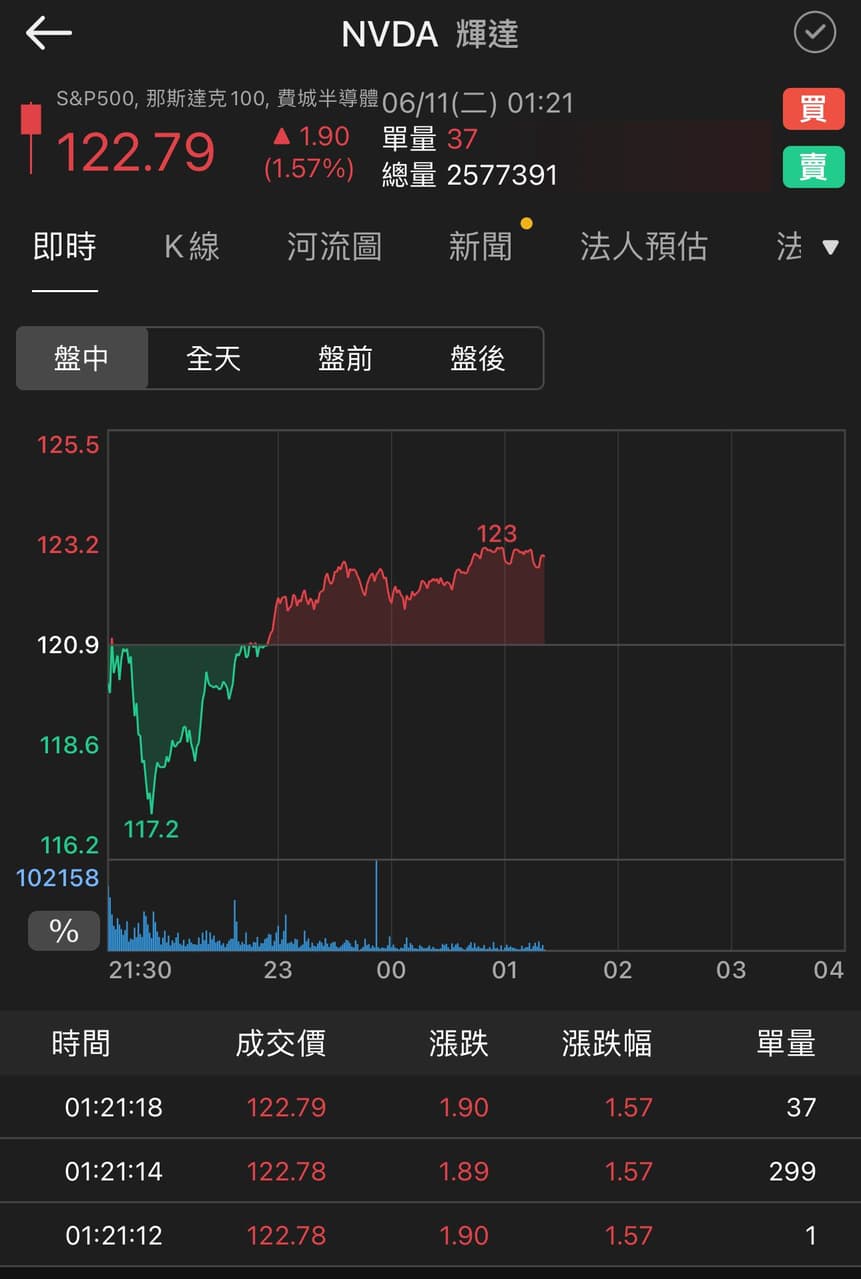861x1279 pixels.
Task: Open the 法人預估 institutional estimates view
Action: pos(643,247)
